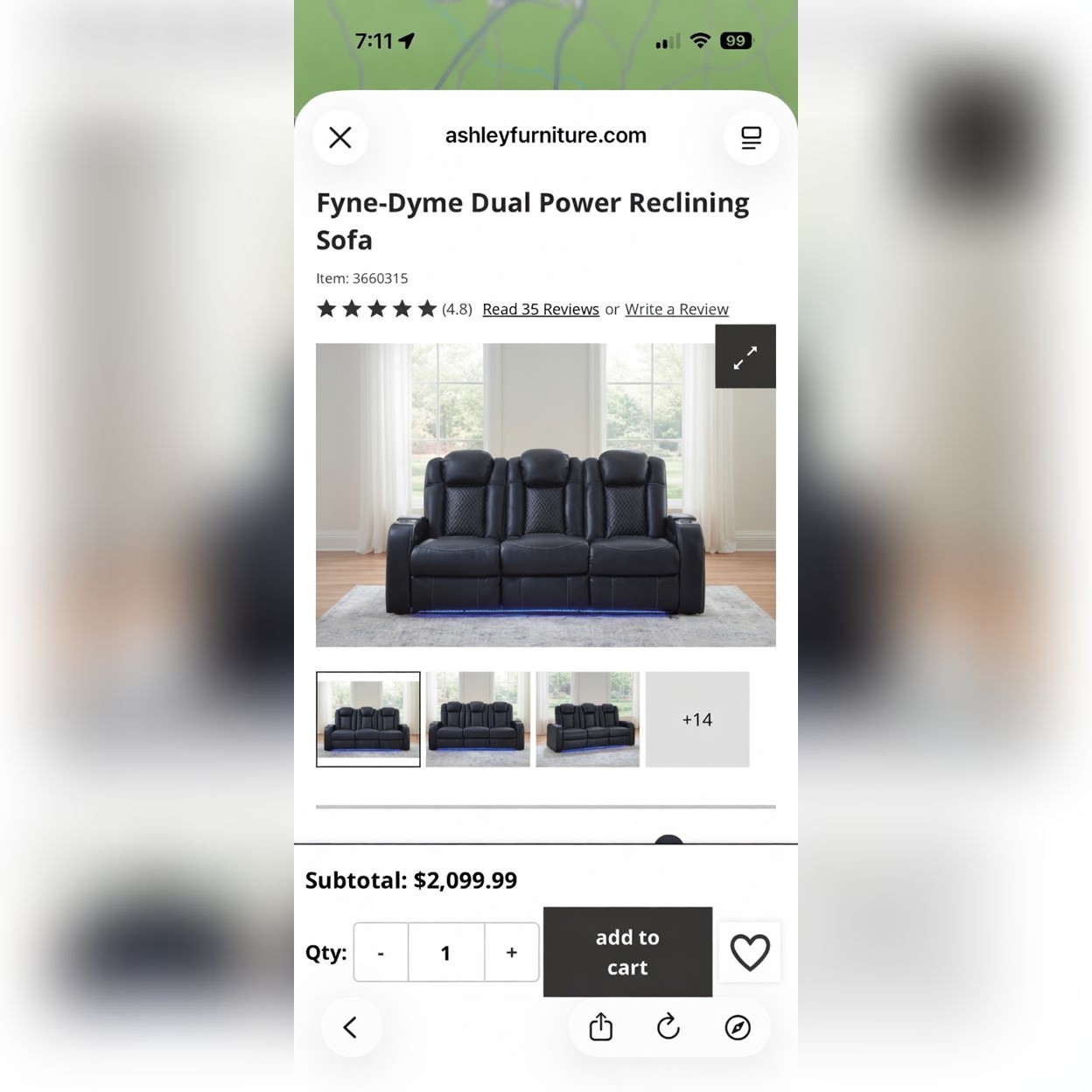Tap Write a Review link

676,309
